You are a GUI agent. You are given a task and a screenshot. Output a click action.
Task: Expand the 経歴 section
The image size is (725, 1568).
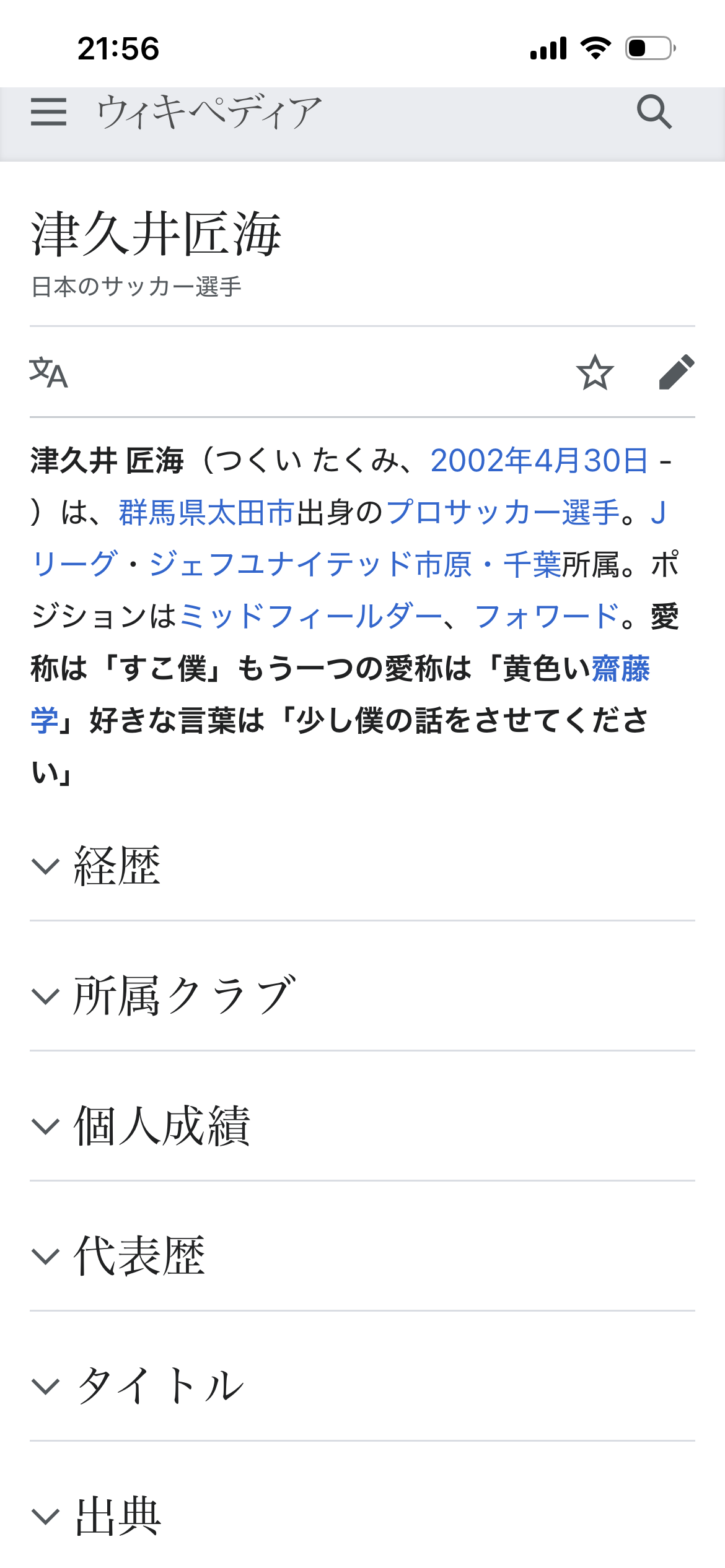tap(116, 865)
